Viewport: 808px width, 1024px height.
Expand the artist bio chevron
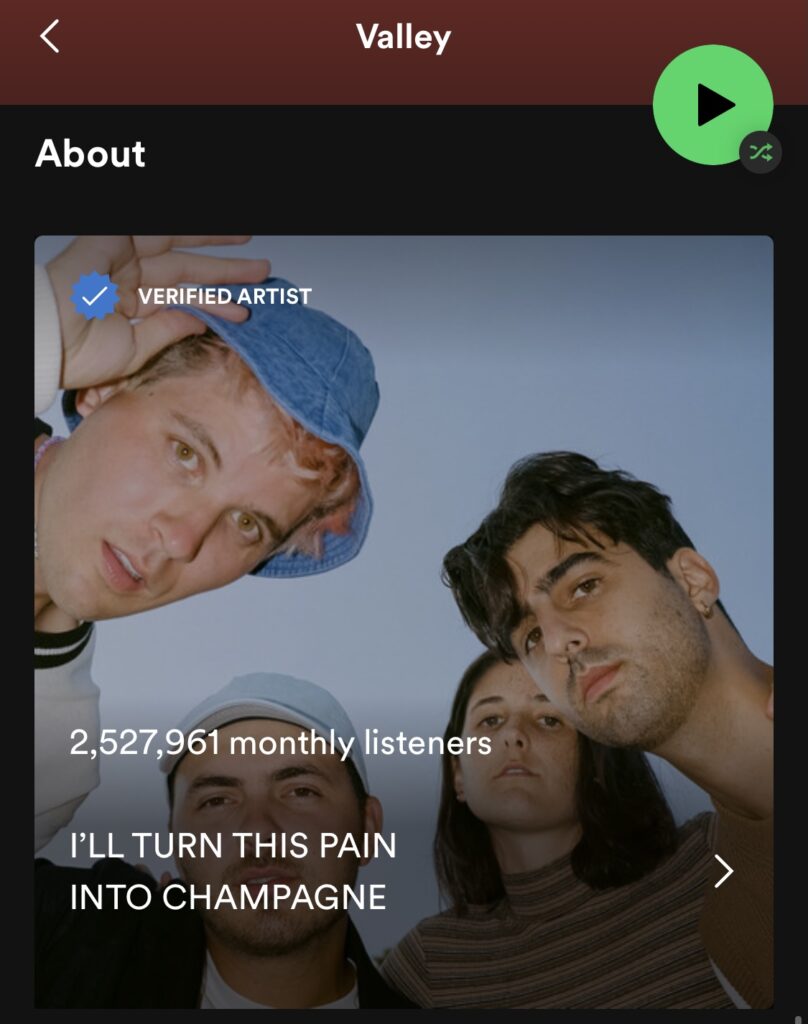(x=724, y=872)
